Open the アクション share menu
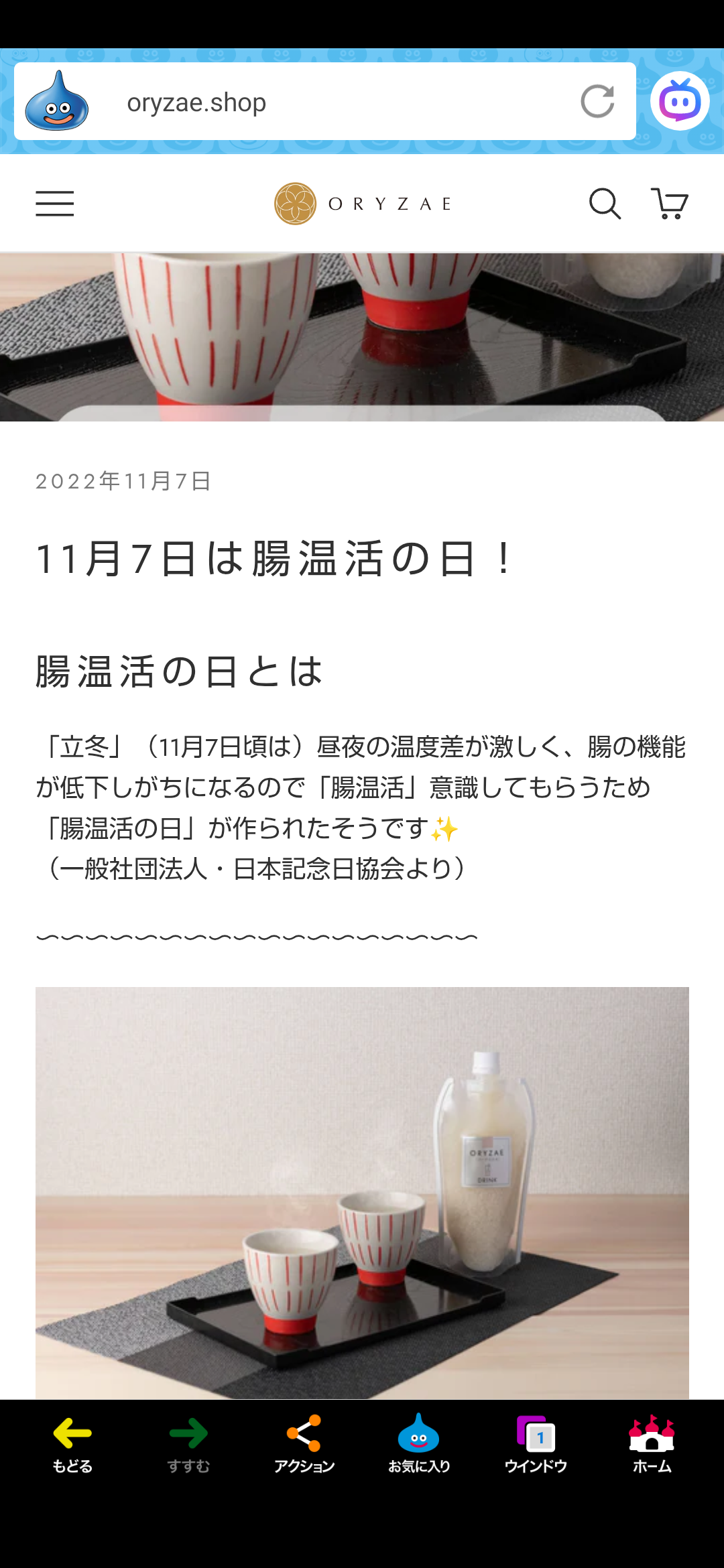 coord(304,1443)
